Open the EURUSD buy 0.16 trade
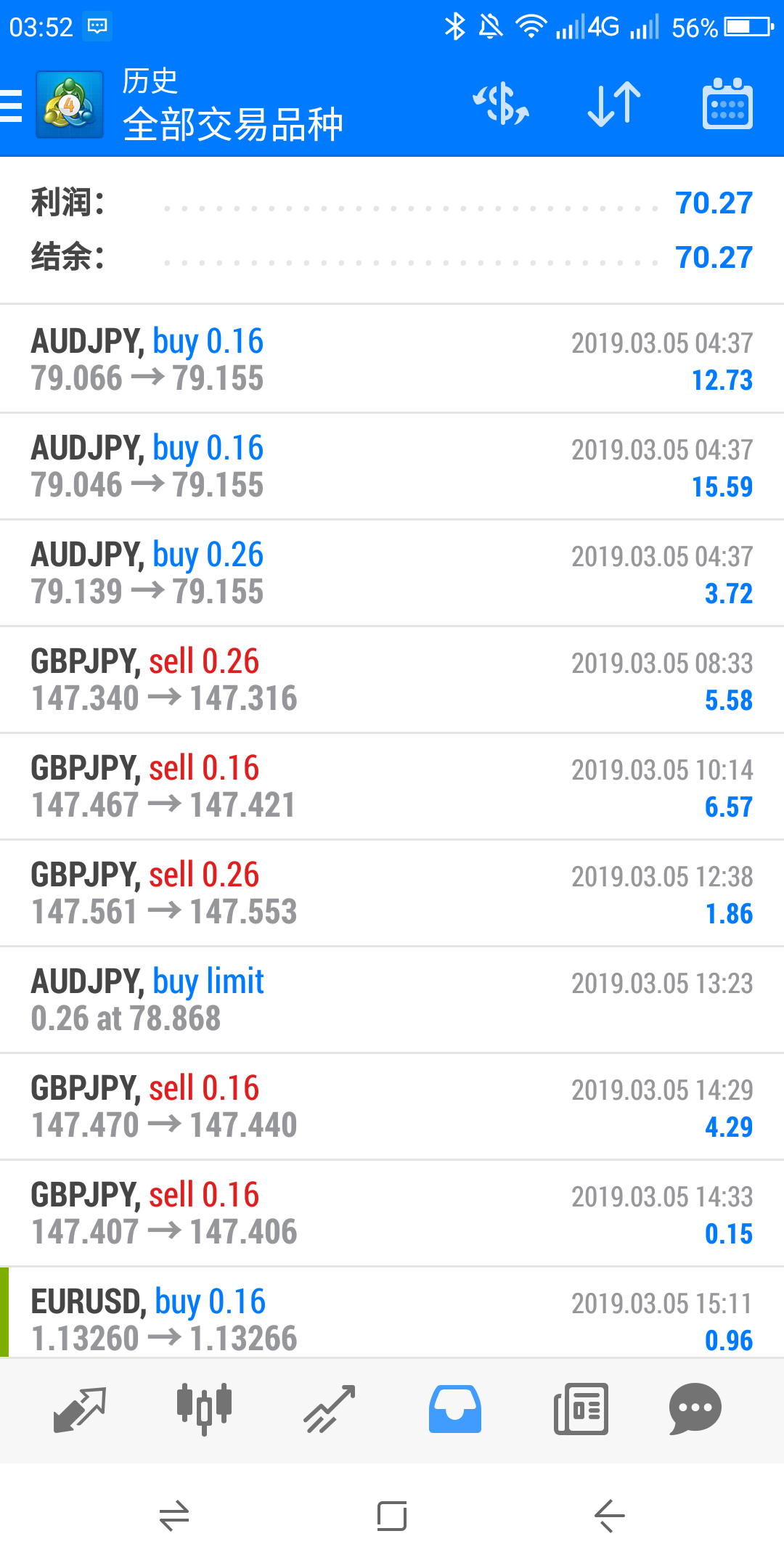This screenshot has width=784, height=1568. [x=392, y=1313]
